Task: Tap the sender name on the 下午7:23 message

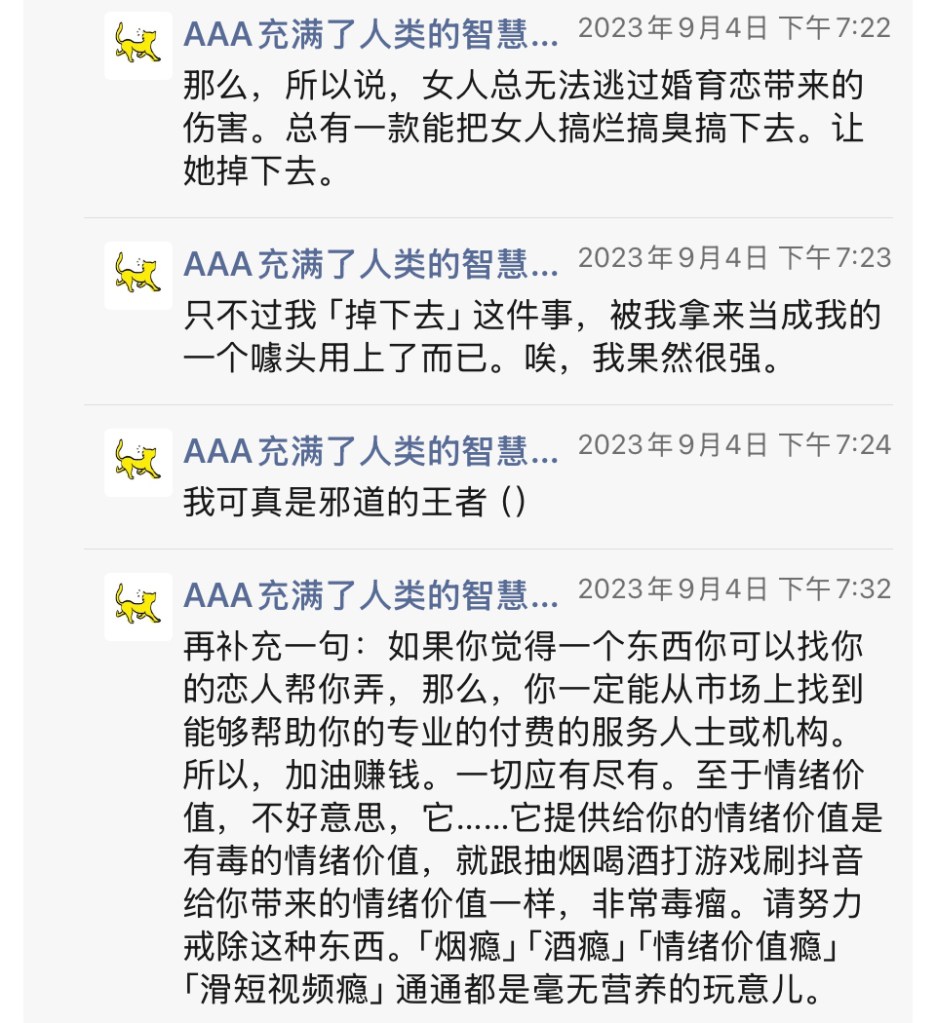Action: click(x=371, y=264)
